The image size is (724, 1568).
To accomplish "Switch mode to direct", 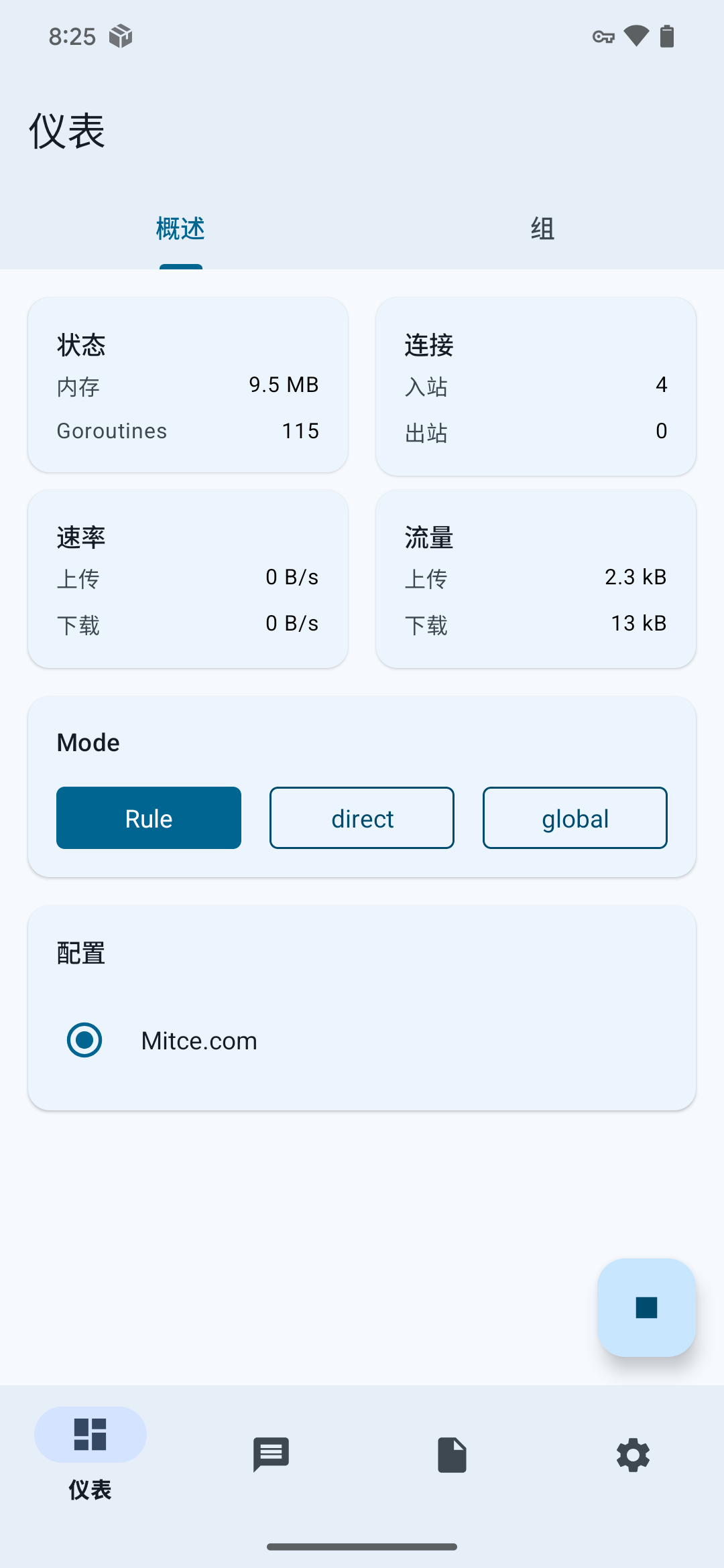I will (362, 818).
